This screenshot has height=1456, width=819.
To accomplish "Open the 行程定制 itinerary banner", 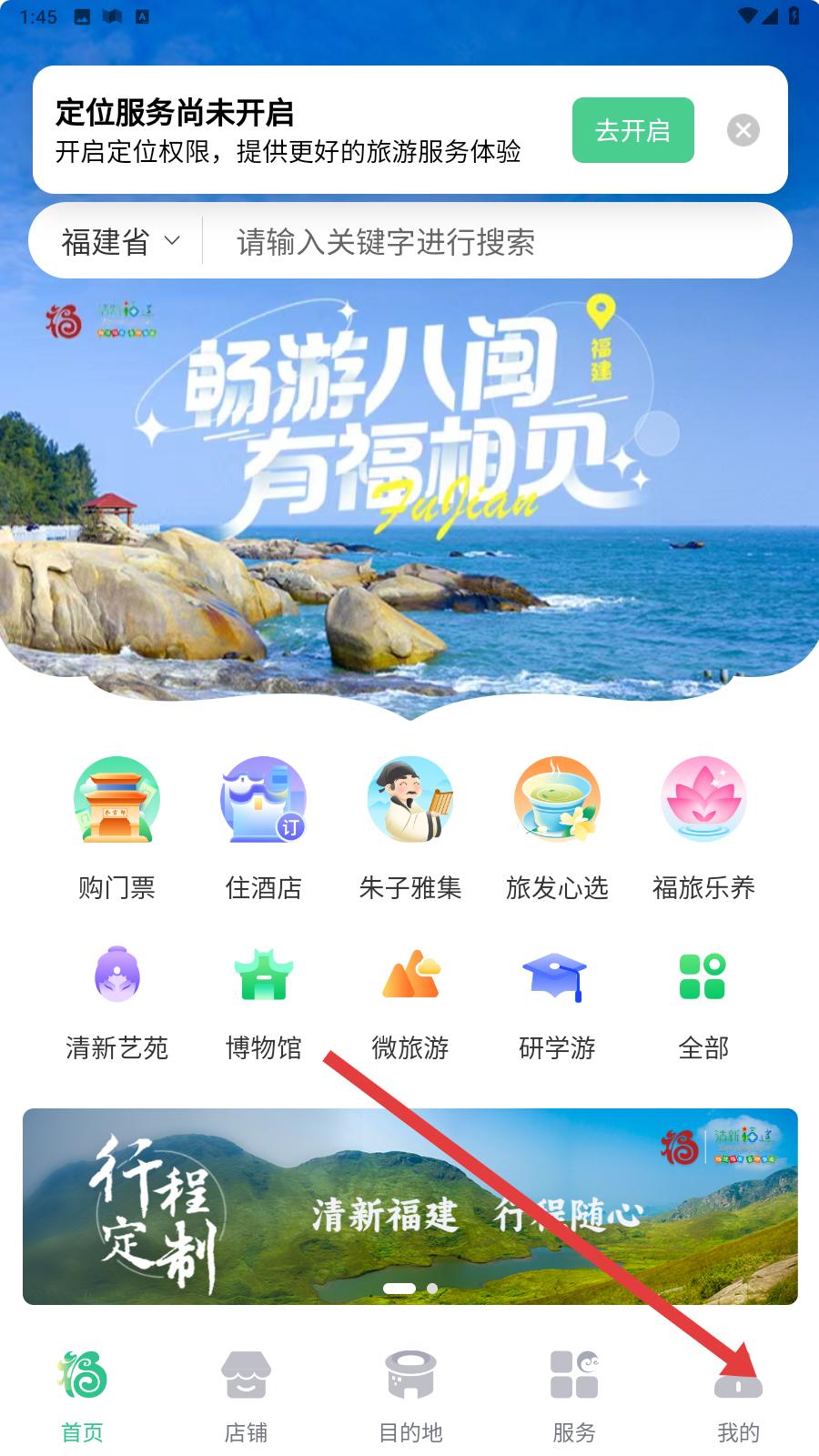I will (x=410, y=1207).
